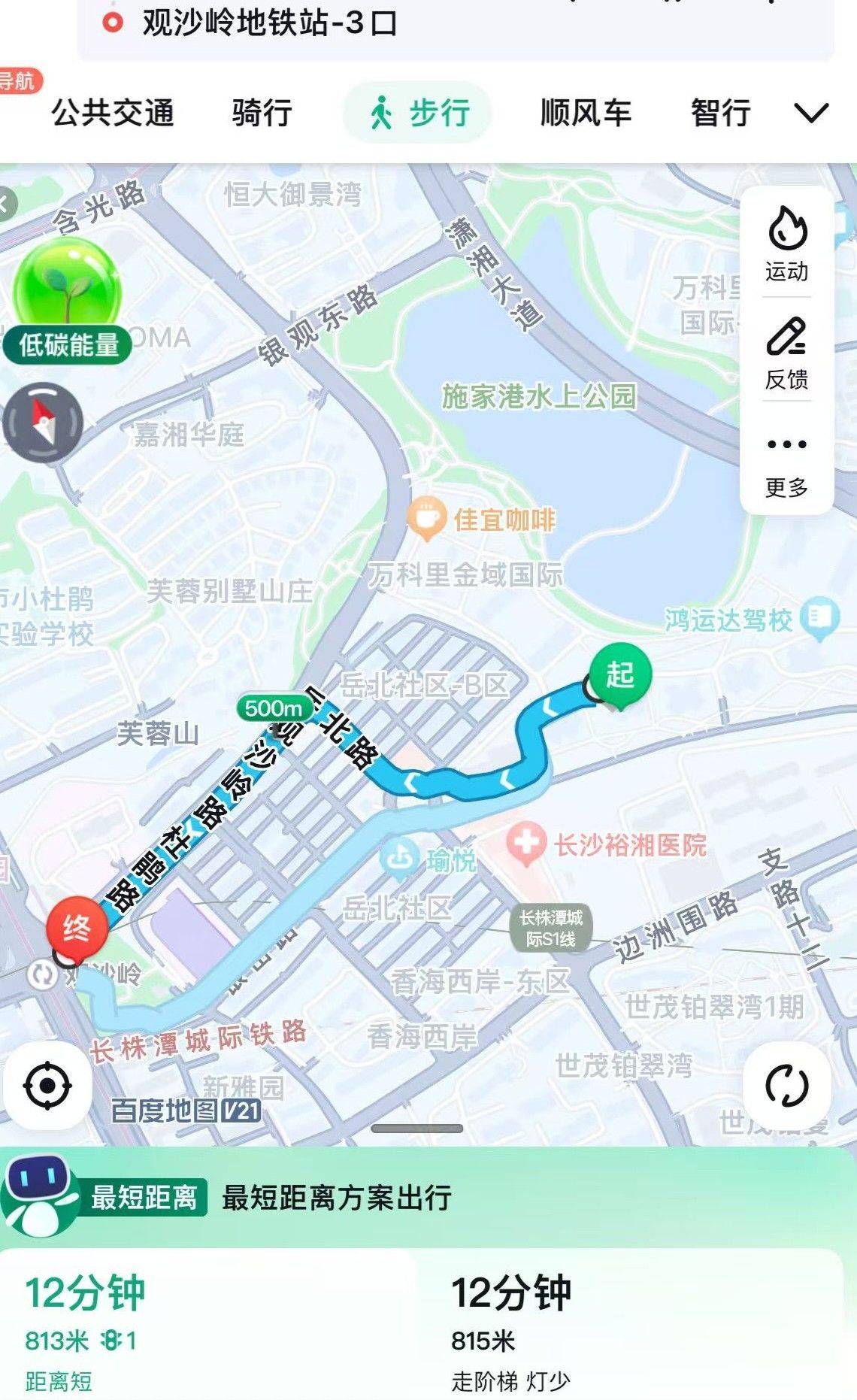Viewport: 857px width, 1400px height.
Task: Expand more travel modes with the chevron
Action: click(x=811, y=114)
